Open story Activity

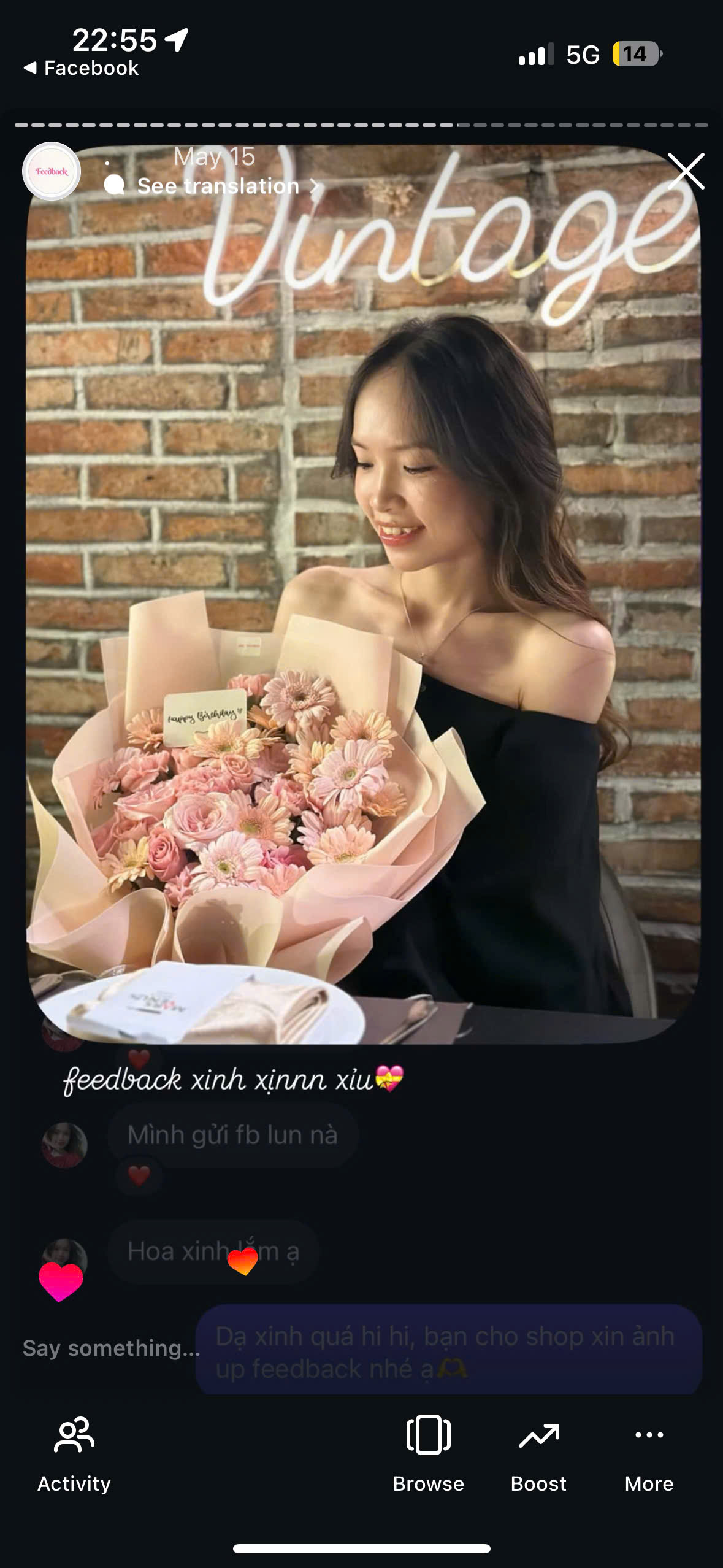pyautogui.click(x=74, y=1453)
